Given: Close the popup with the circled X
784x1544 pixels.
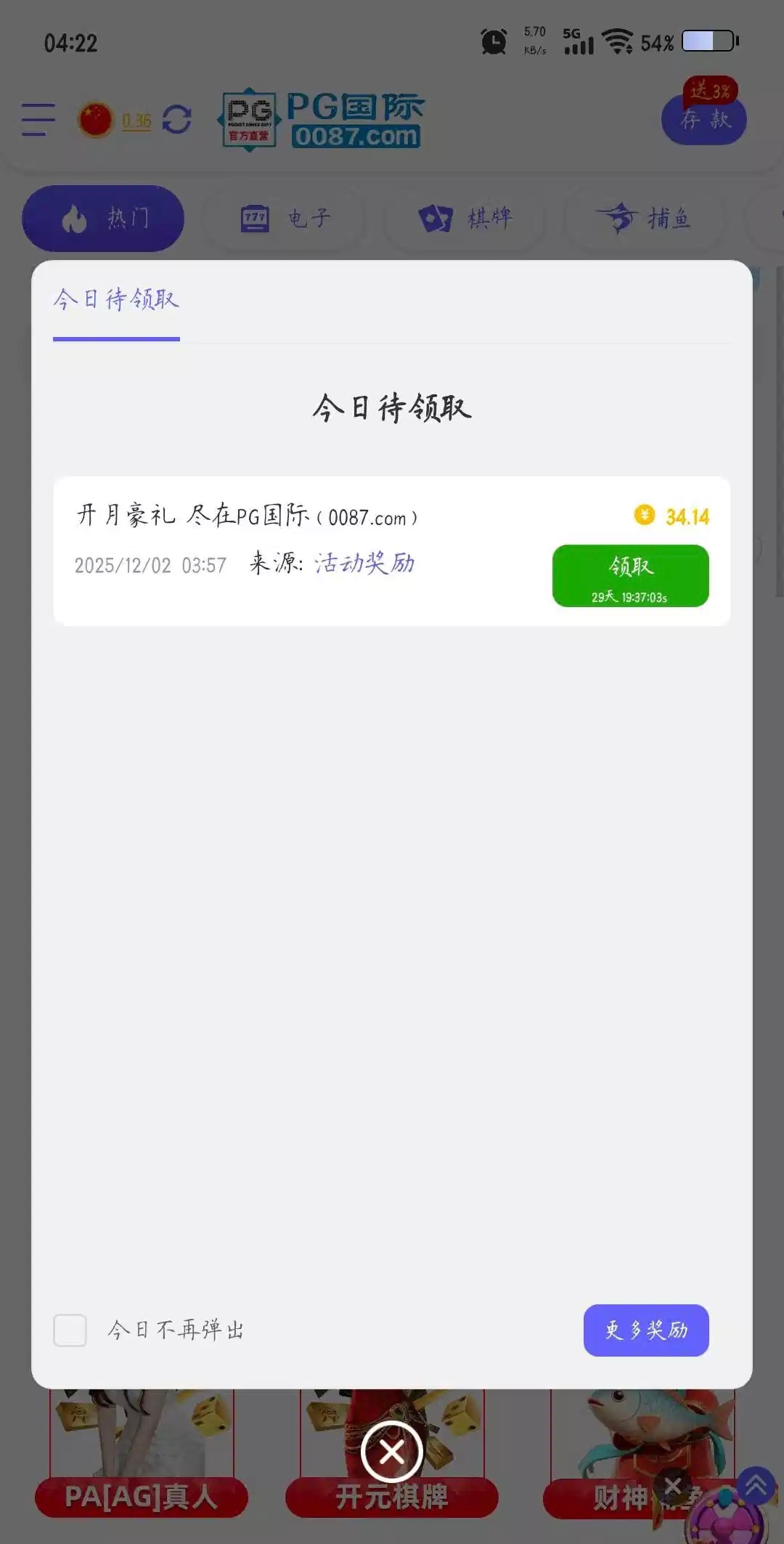Looking at the screenshot, I should tap(392, 1452).
